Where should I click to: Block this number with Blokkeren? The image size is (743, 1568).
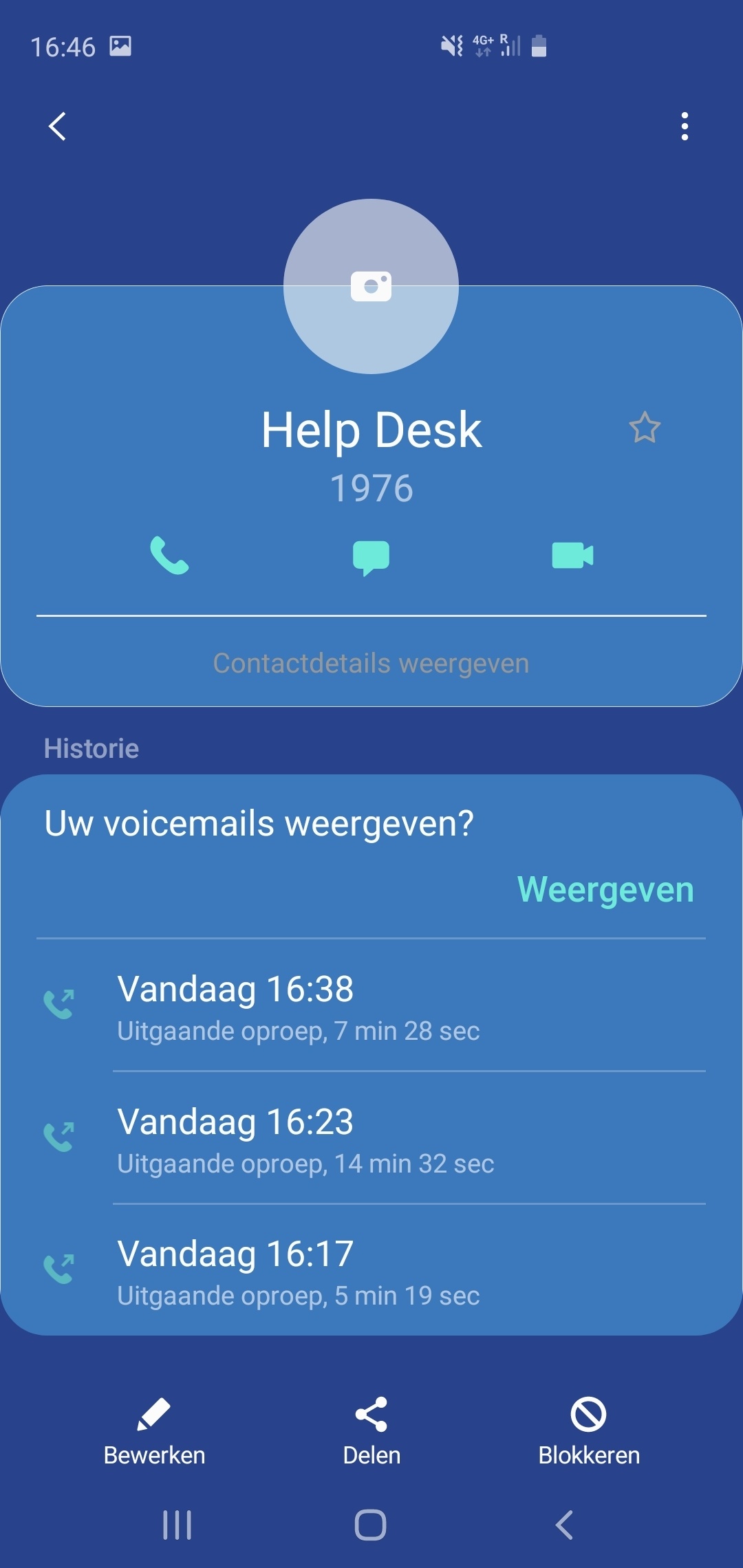click(589, 1430)
